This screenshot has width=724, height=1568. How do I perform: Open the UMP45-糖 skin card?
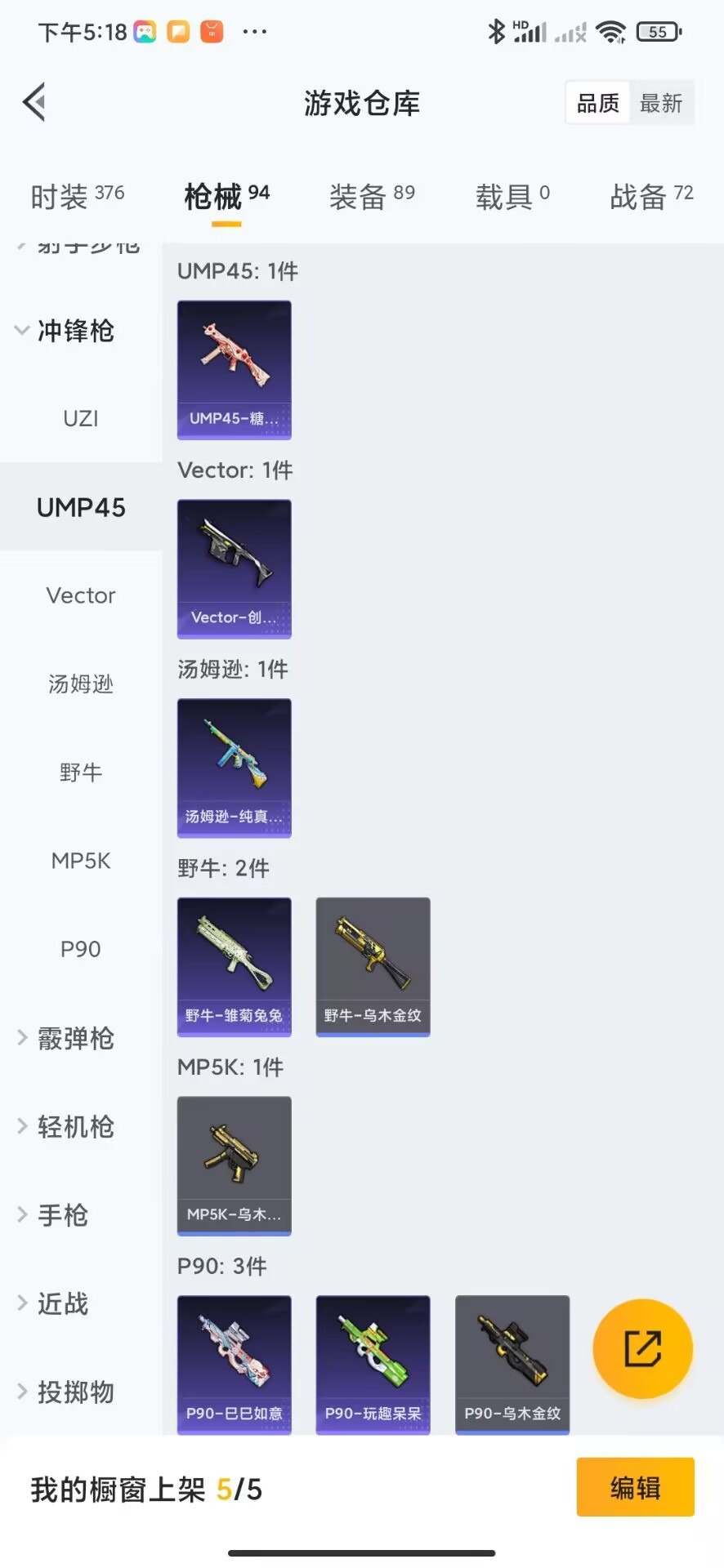tap(235, 369)
